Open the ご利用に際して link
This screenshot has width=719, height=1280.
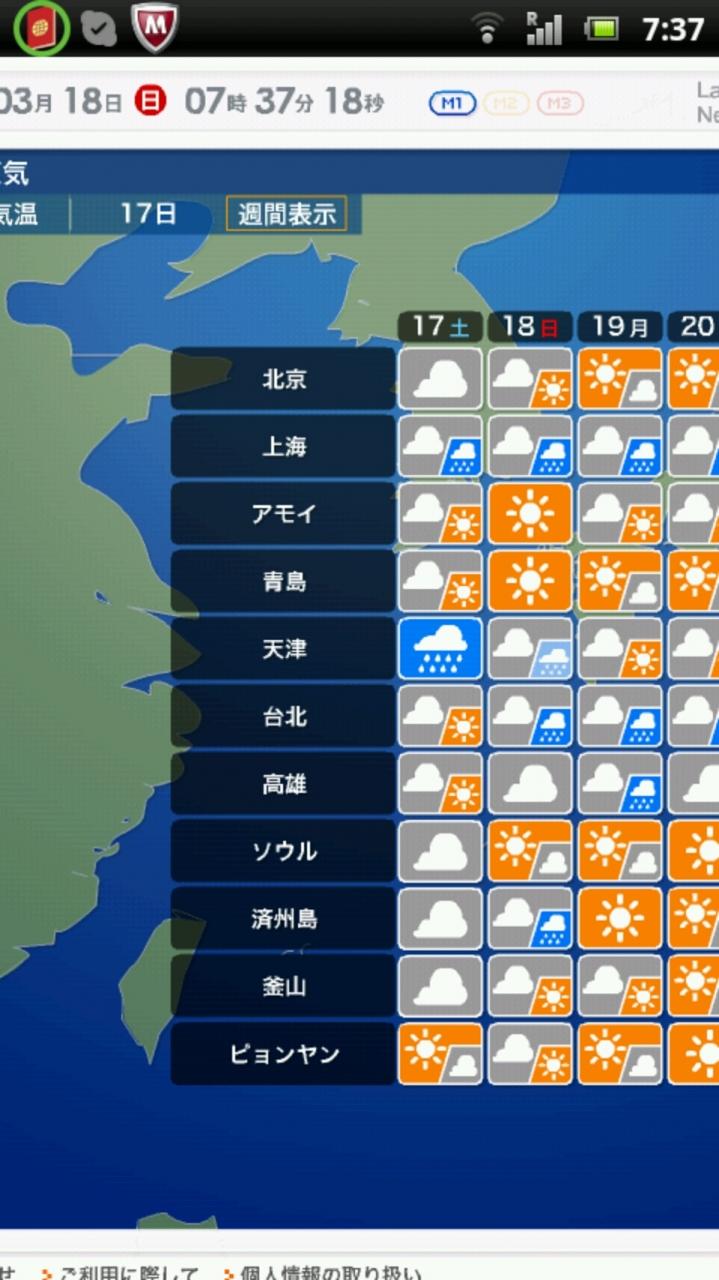click(128, 1273)
